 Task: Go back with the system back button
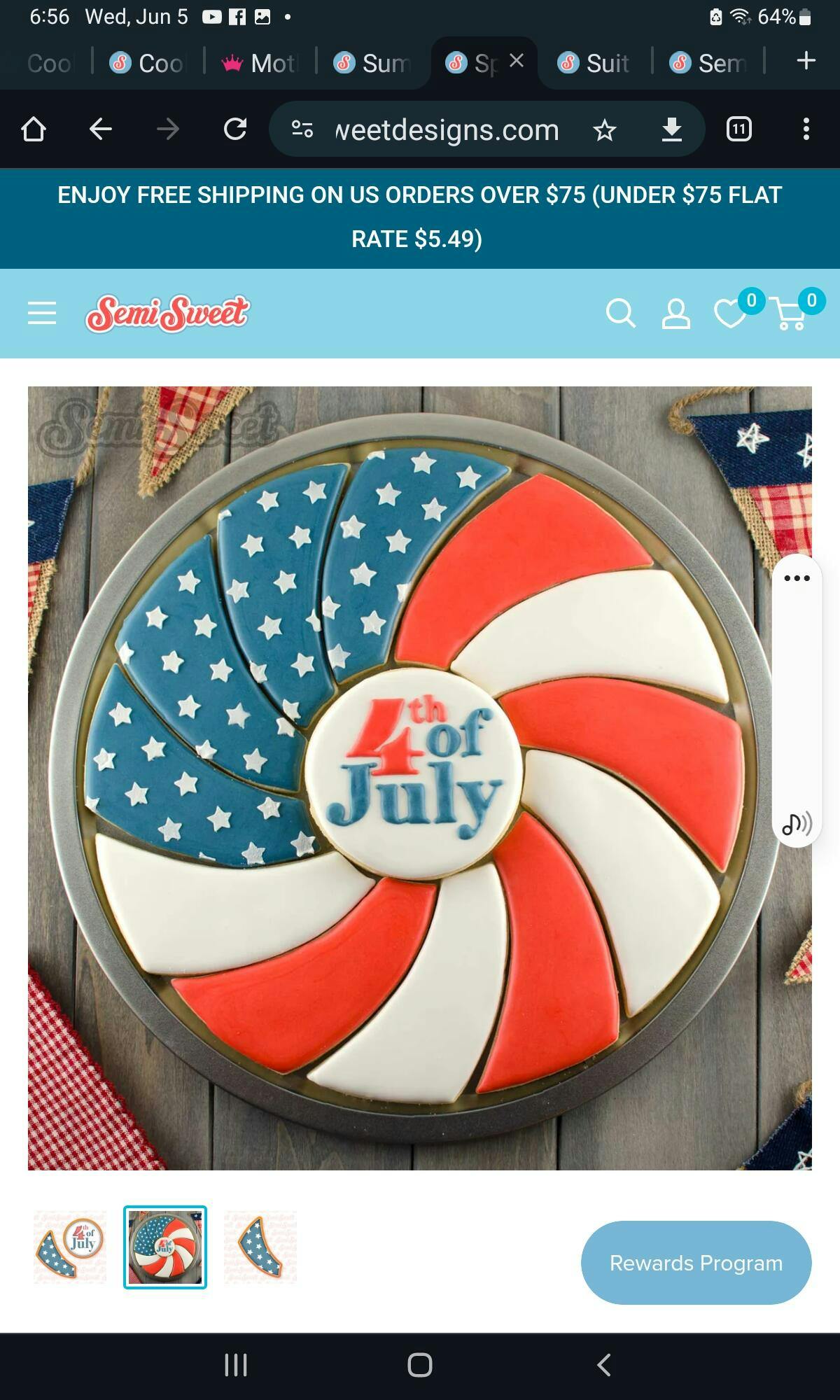[x=604, y=1364]
